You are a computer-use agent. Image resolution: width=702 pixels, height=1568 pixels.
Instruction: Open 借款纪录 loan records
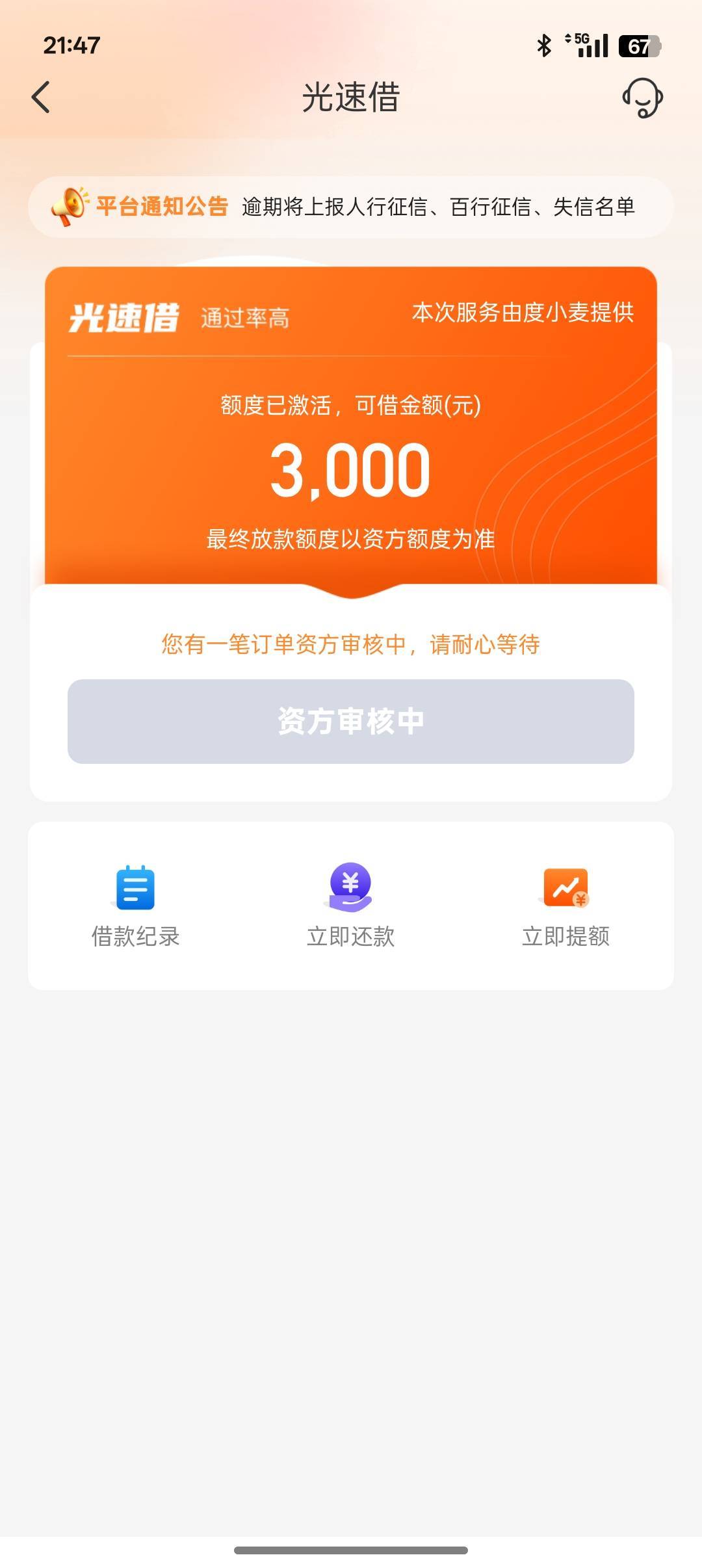click(135, 906)
